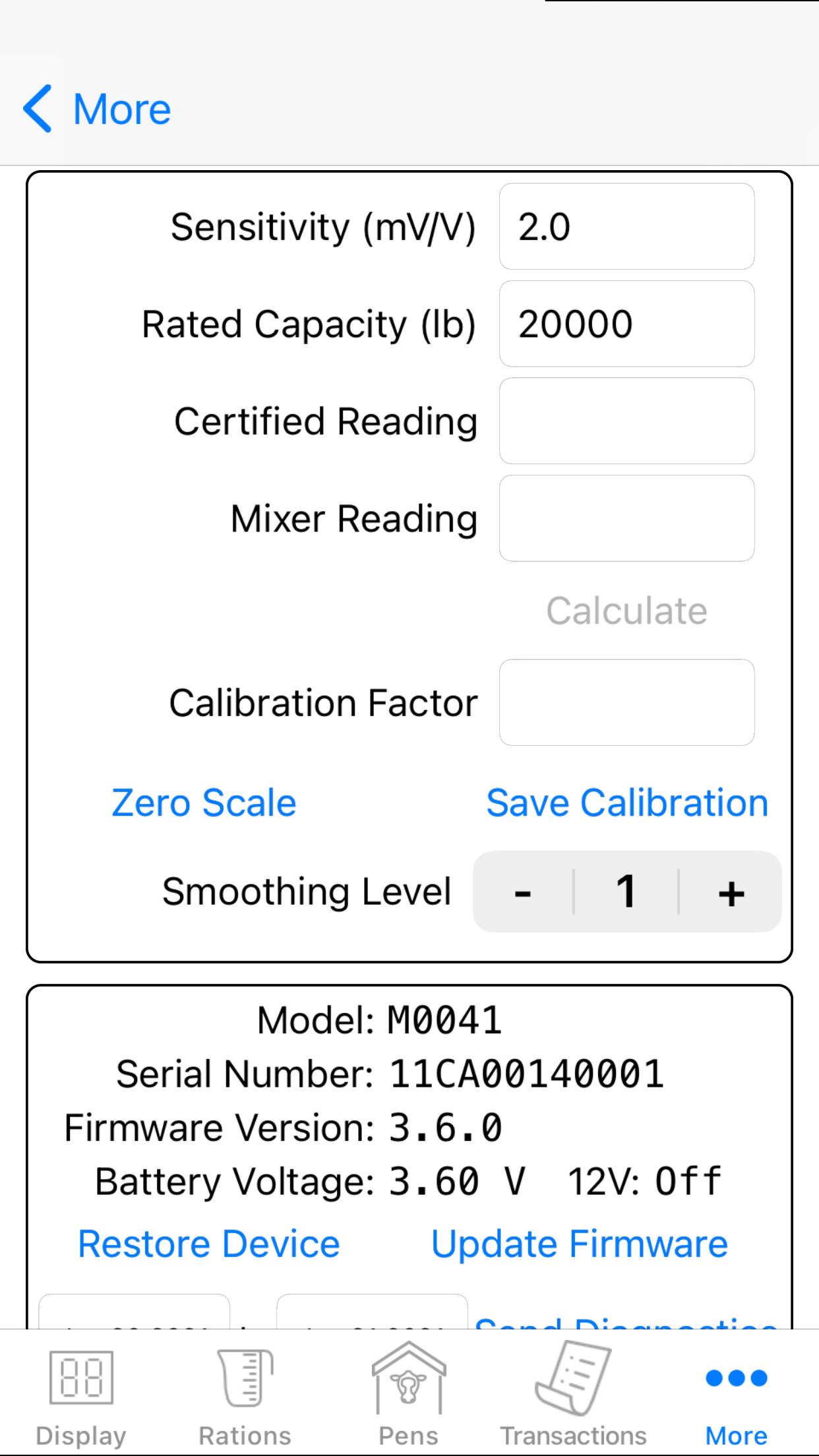The height and width of the screenshot is (1456, 819).
Task: Select the Rations measuring cup icon
Action: point(245,1378)
